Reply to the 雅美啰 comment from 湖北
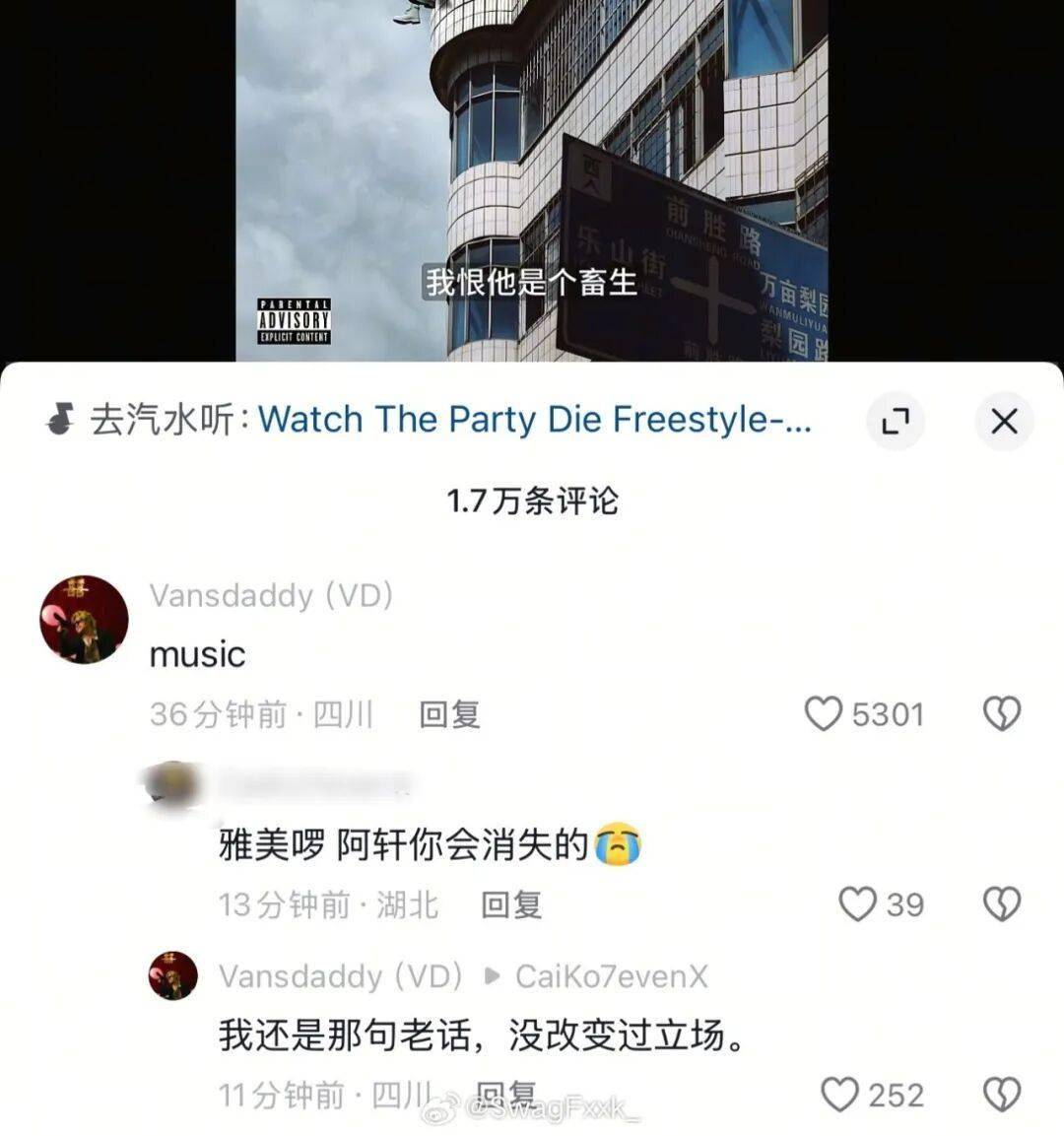Screen dimensions: 1064x1136 point(510,903)
